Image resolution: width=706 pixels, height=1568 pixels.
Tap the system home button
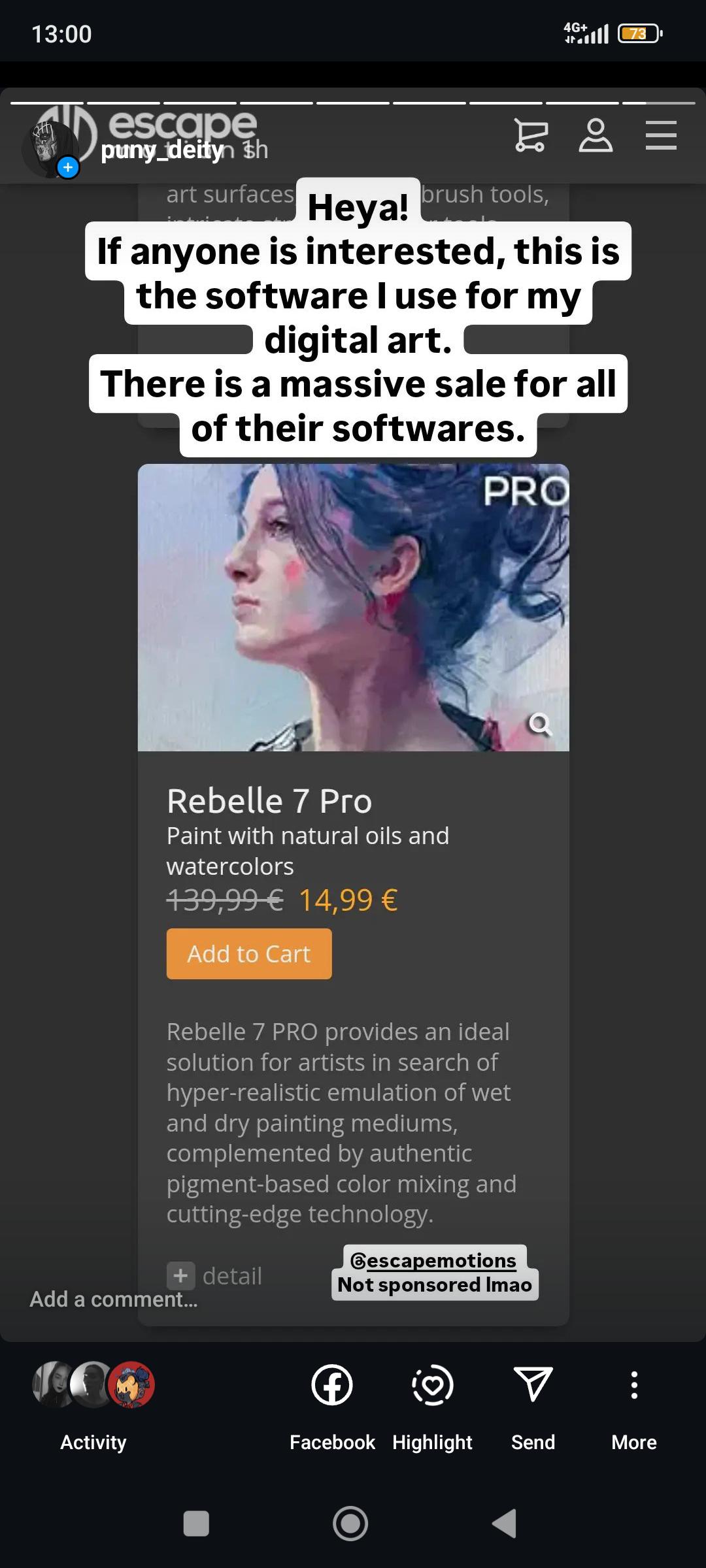[x=350, y=1524]
